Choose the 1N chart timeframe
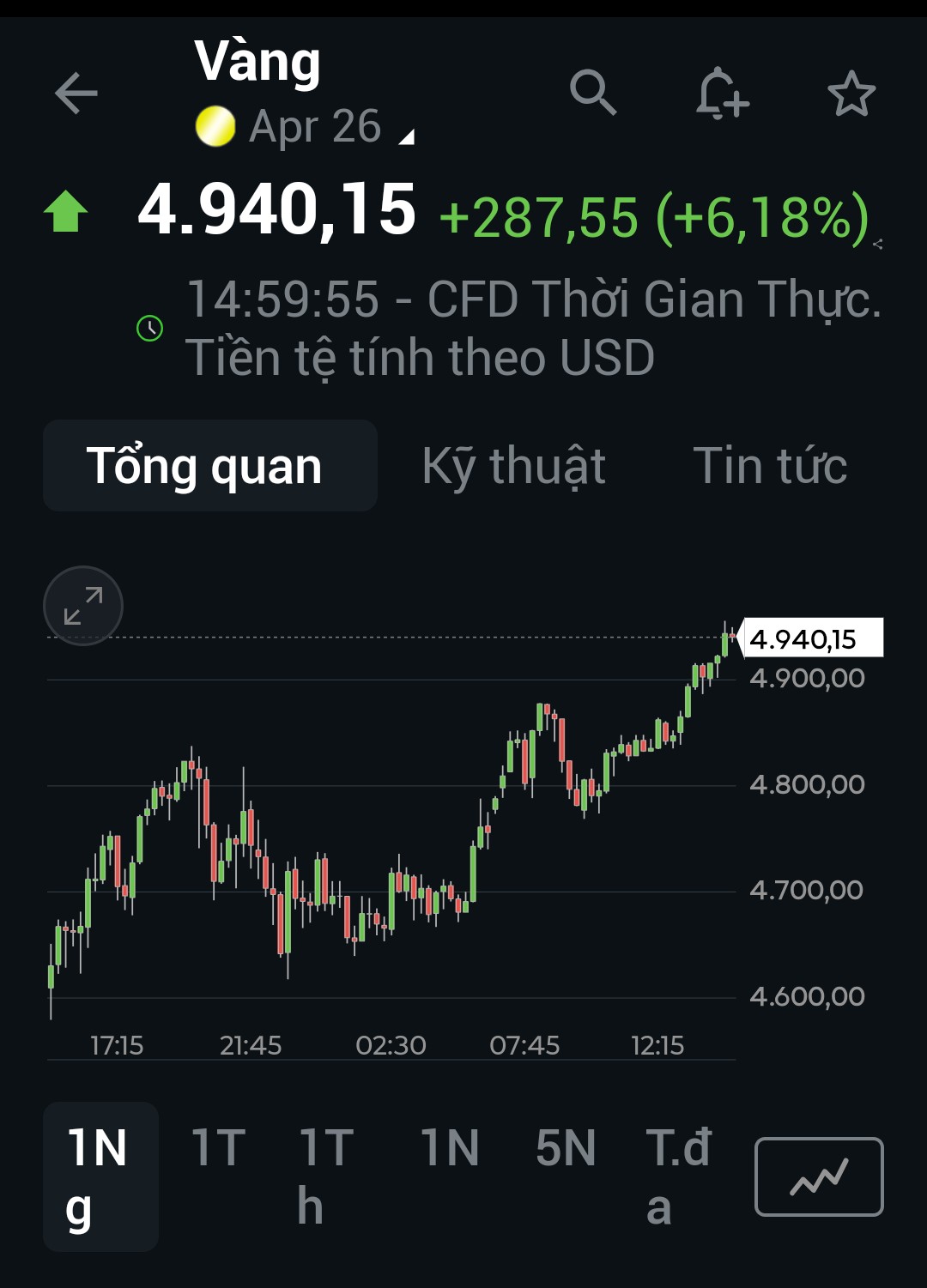The height and width of the screenshot is (1288, 927). (x=449, y=1150)
